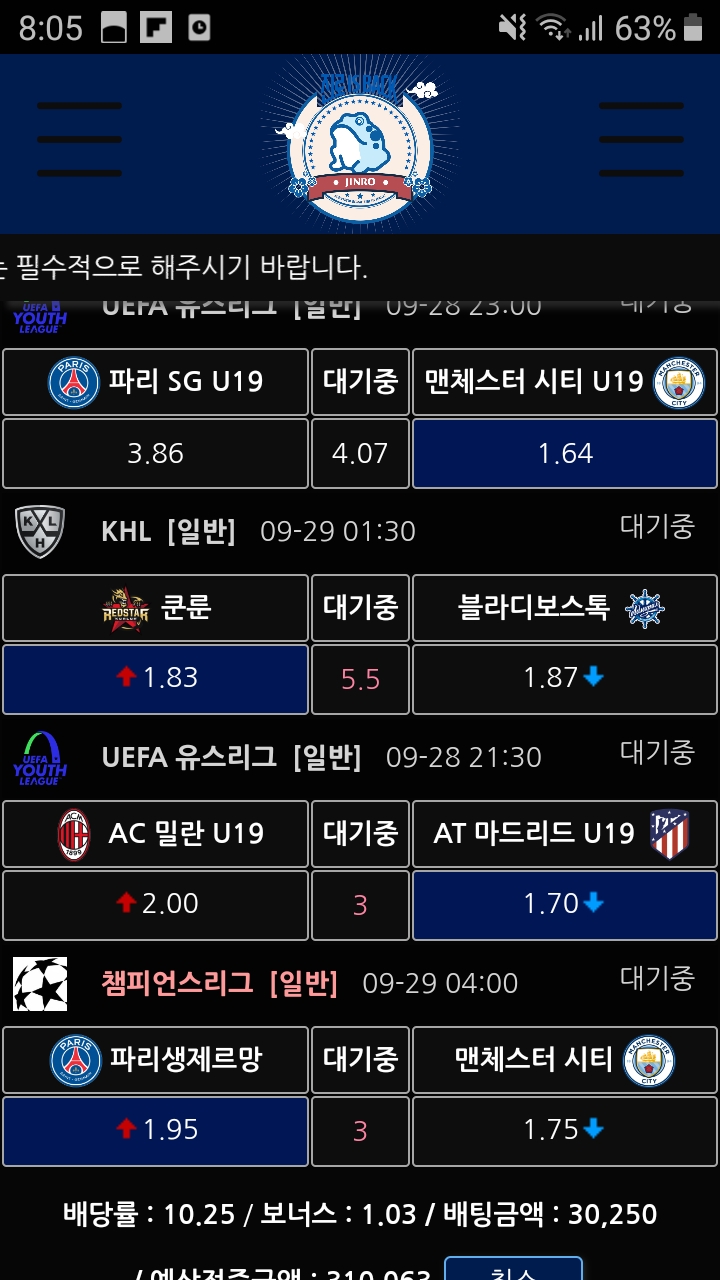Choose 1.87 odds for 블라디보스톡
This screenshot has height=1280, width=720.
tap(565, 678)
